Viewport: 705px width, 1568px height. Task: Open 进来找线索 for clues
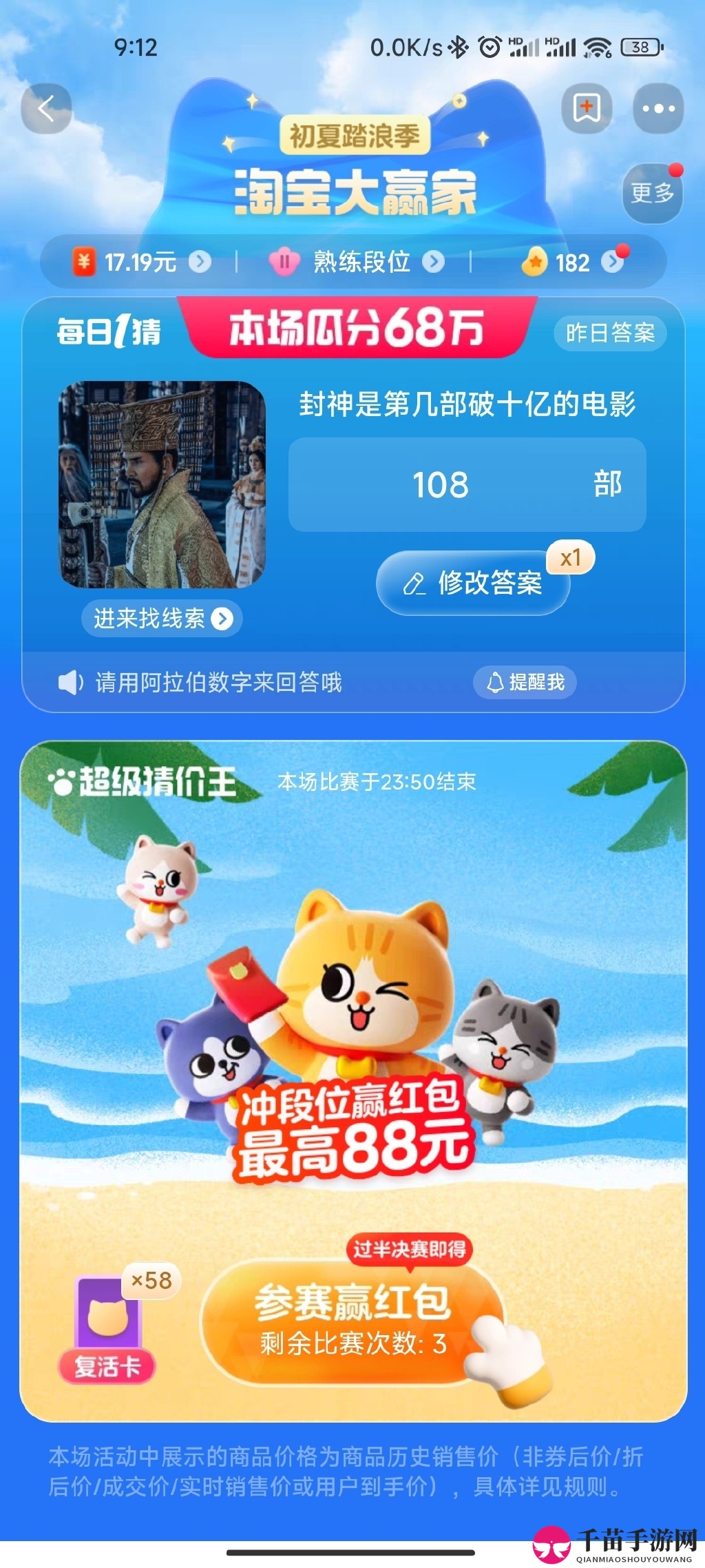coord(162,619)
